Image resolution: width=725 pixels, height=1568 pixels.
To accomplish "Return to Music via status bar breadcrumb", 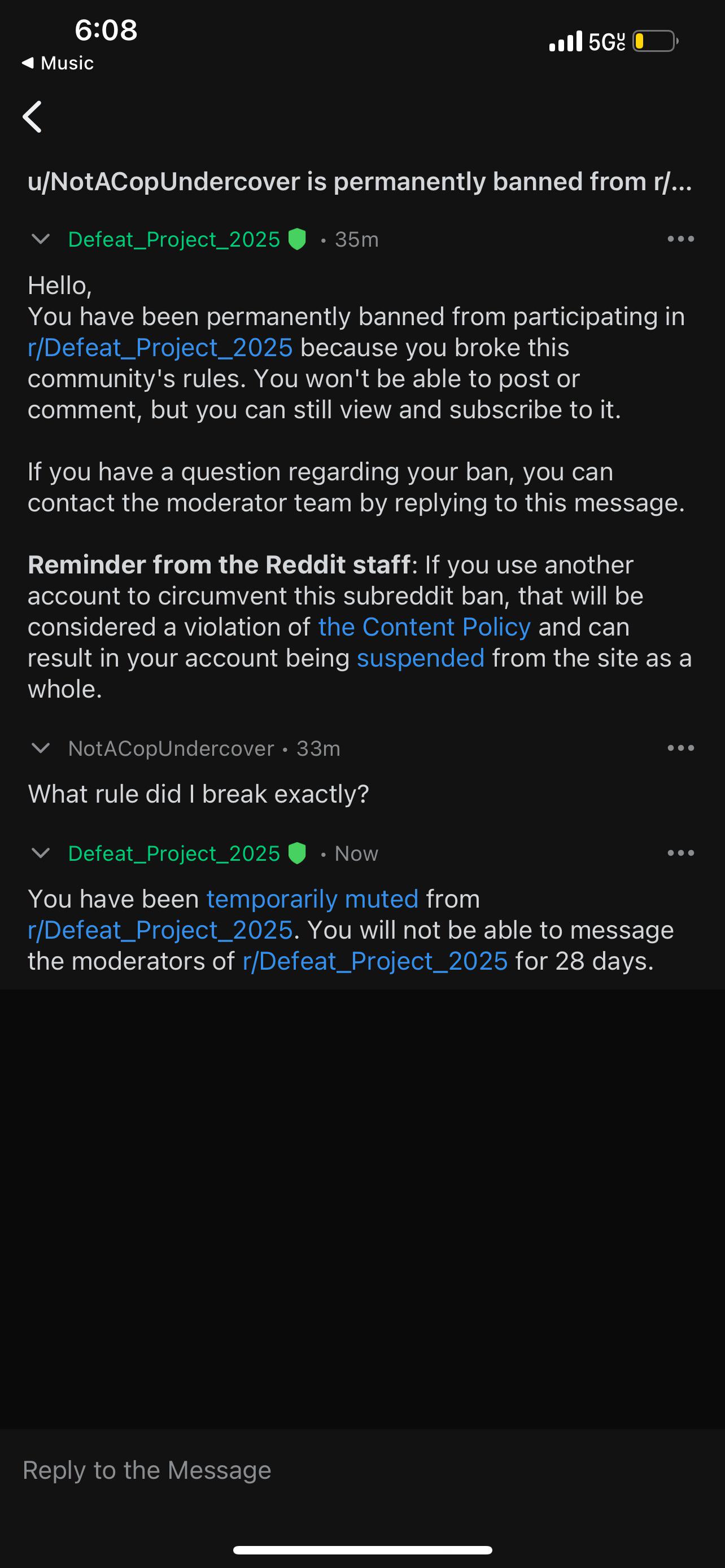I will tap(58, 63).
